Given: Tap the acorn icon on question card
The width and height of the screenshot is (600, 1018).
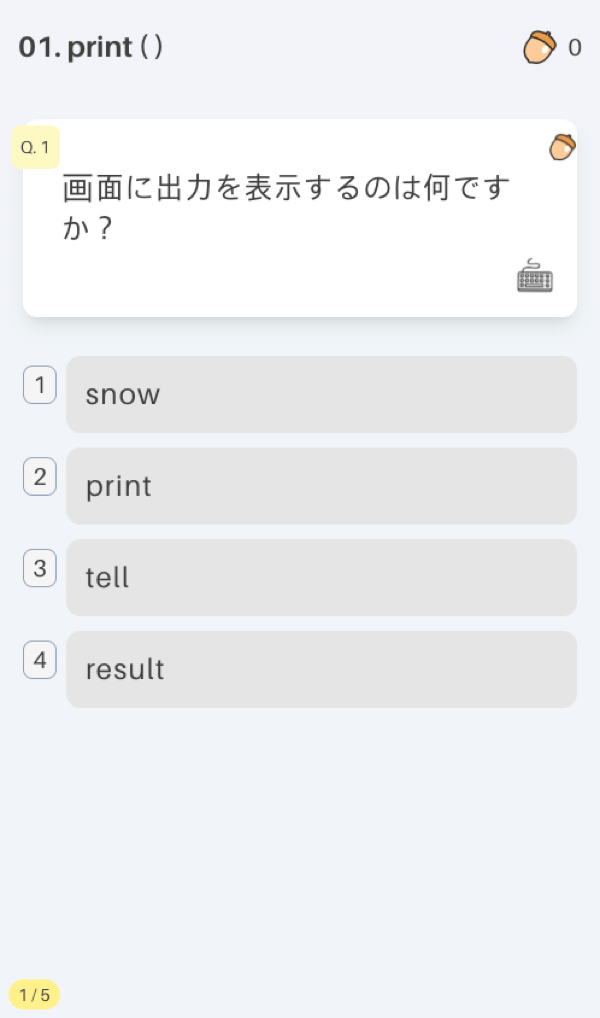Looking at the screenshot, I should pyautogui.click(x=562, y=147).
